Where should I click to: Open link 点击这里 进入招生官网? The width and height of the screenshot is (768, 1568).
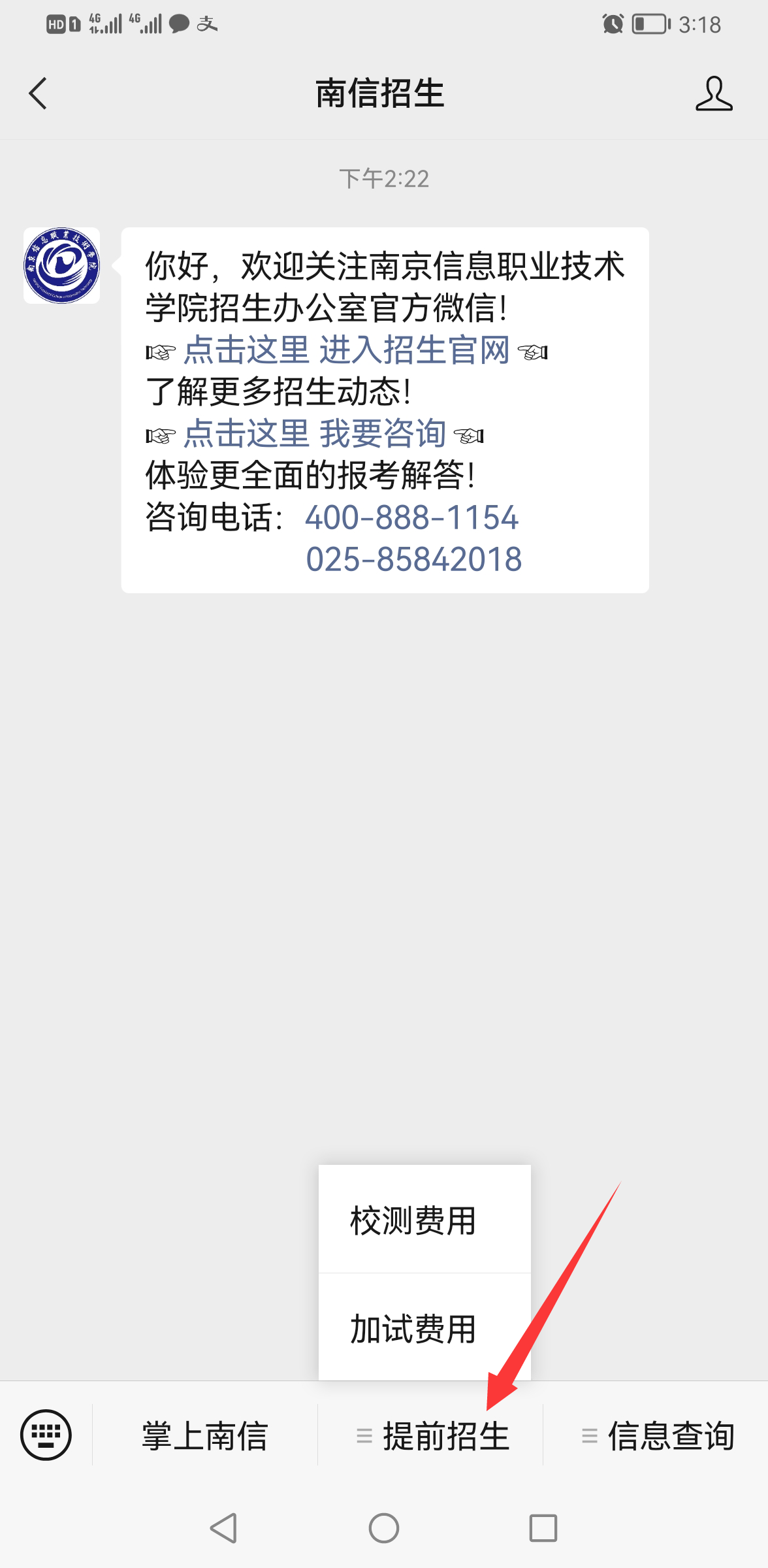(346, 350)
